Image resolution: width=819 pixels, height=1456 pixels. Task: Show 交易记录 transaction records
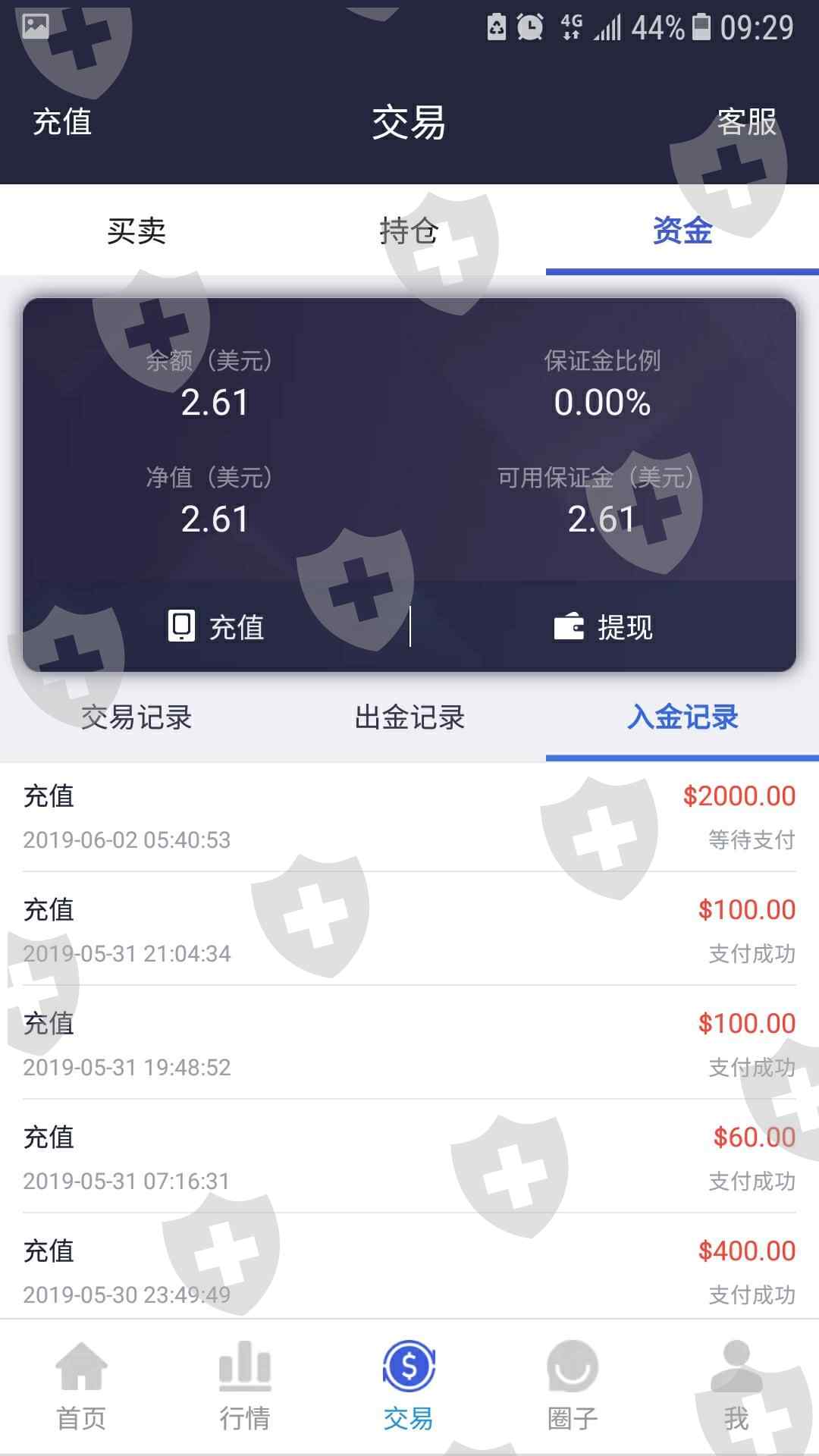[x=136, y=717]
